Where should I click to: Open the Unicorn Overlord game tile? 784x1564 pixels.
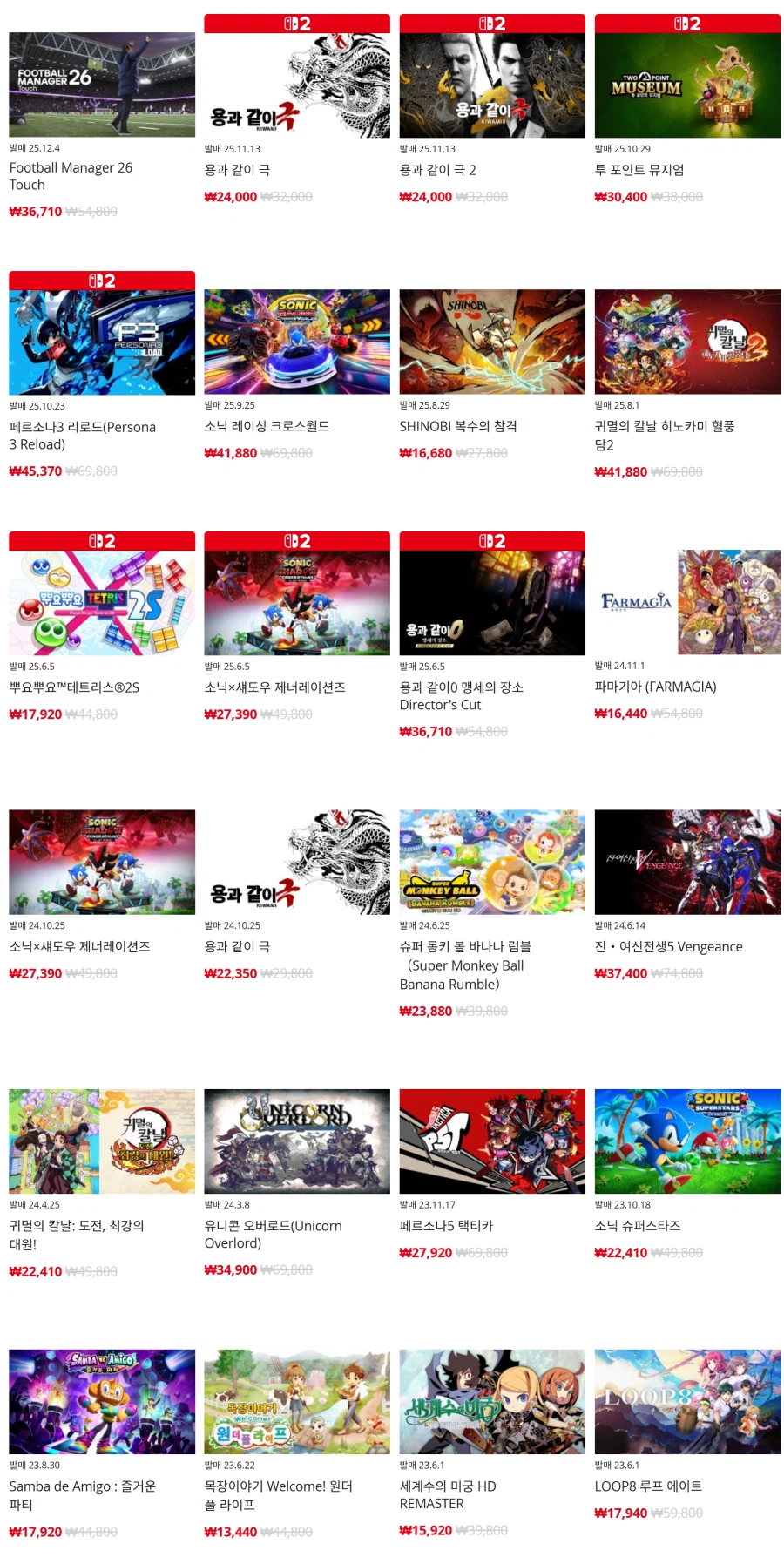point(297,1141)
